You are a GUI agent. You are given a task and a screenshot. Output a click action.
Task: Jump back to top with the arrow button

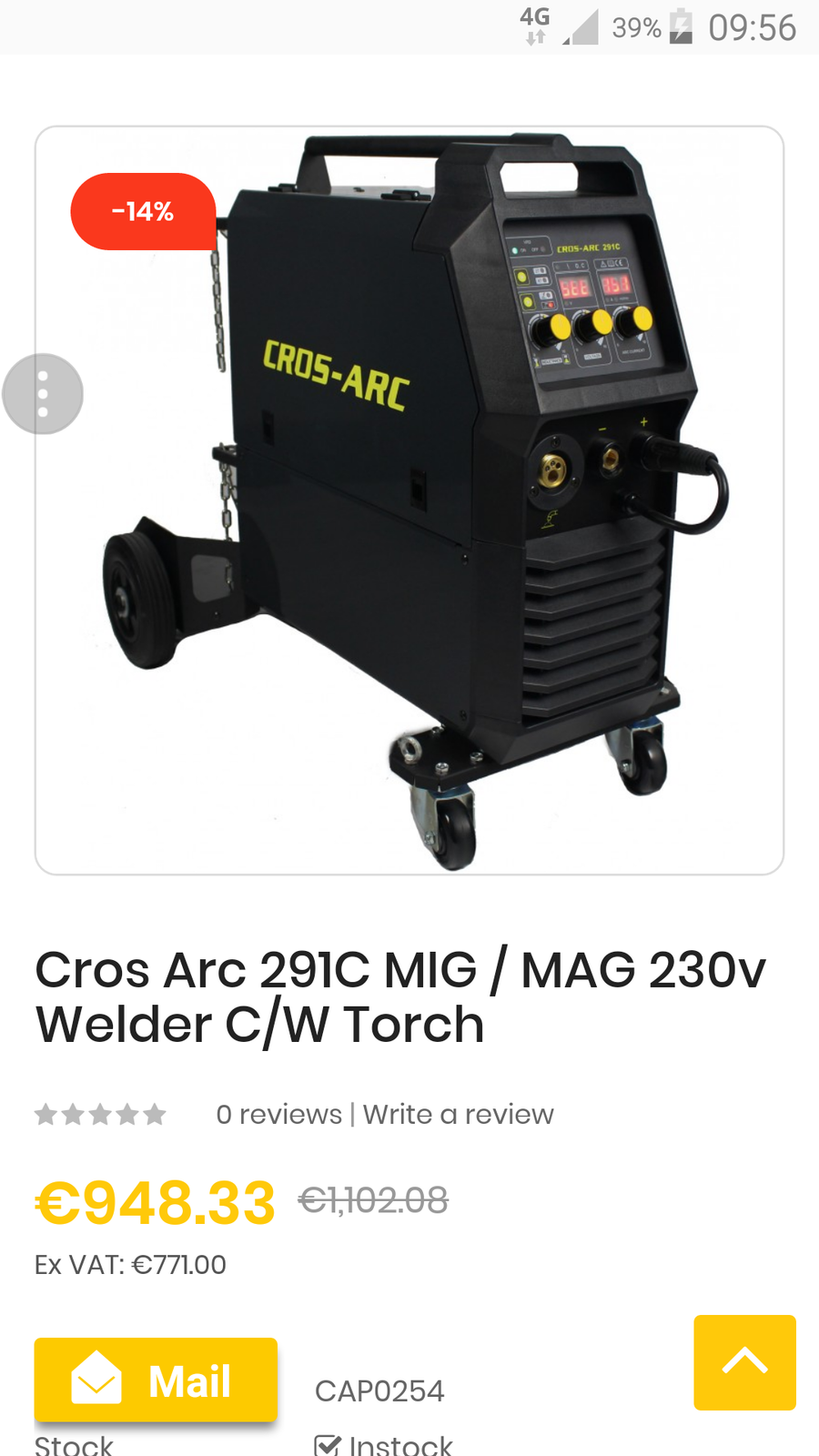[x=744, y=1362]
